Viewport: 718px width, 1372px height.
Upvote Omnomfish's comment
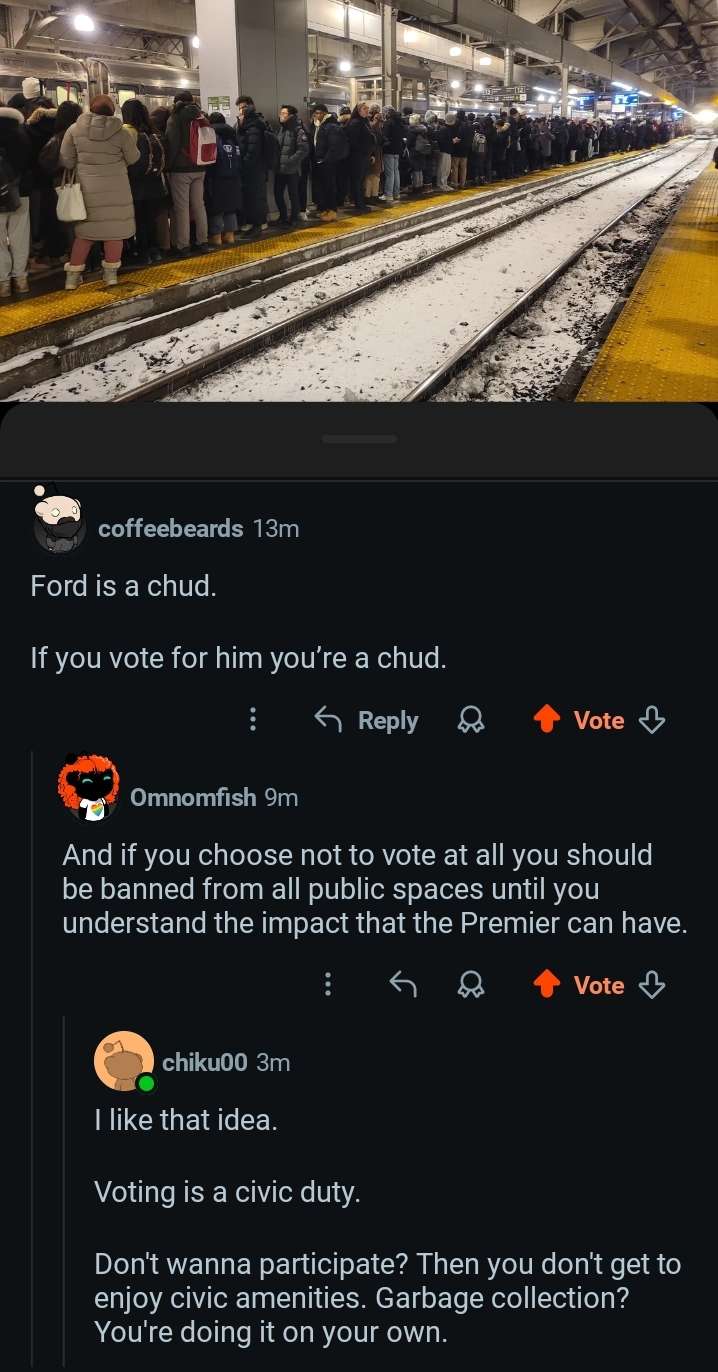tap(546, 985)
